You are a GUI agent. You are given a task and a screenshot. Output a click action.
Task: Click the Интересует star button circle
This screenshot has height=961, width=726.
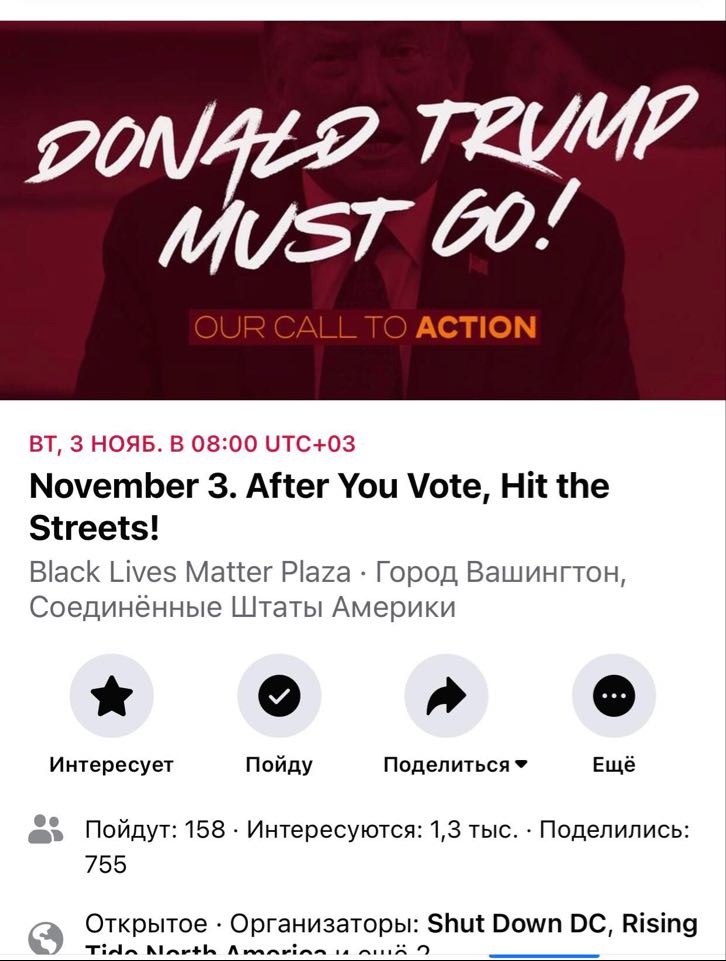coord(112,697)
